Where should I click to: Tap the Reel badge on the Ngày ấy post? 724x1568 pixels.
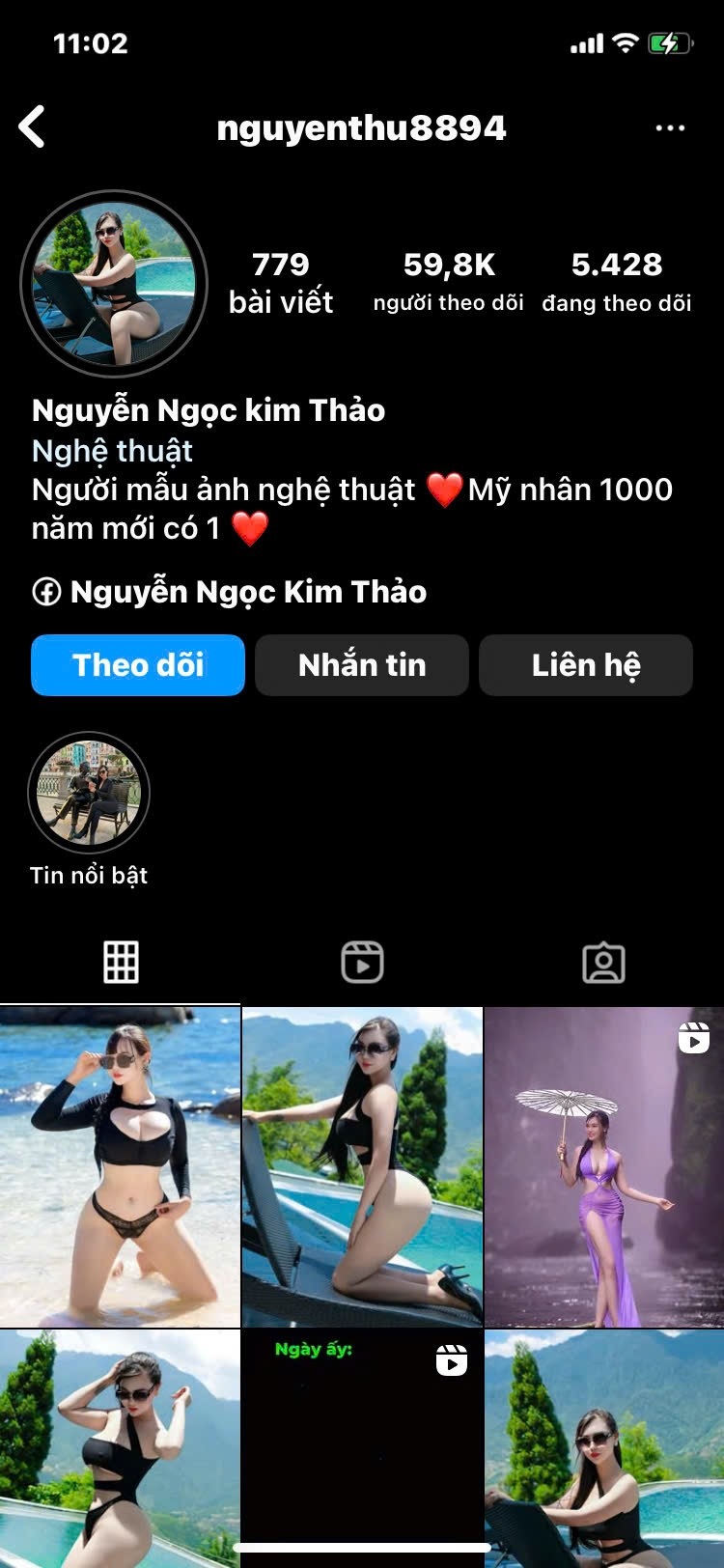click(452, 1360)
